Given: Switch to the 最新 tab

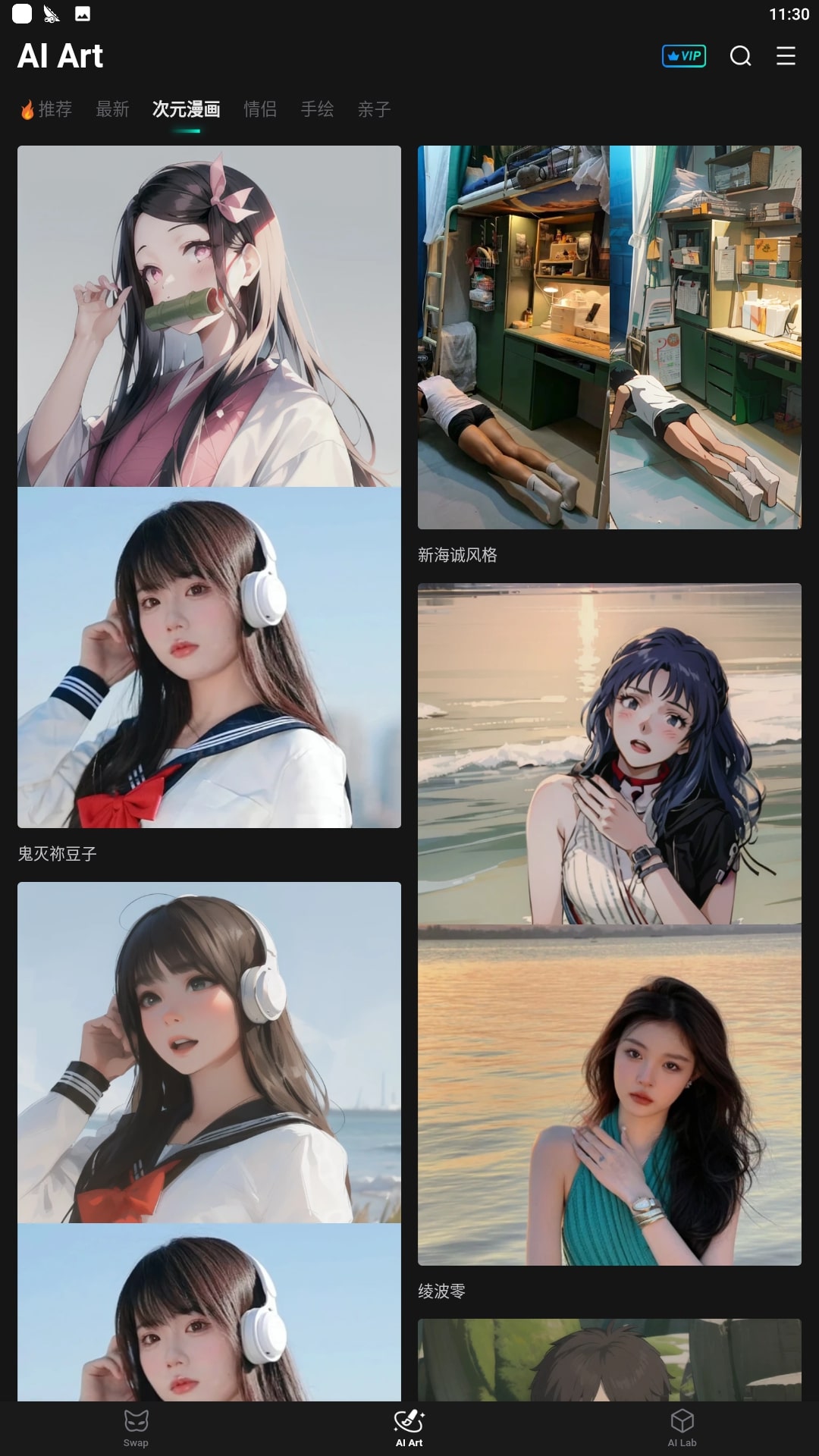Looking at the screenshot, I should point(112,109).
